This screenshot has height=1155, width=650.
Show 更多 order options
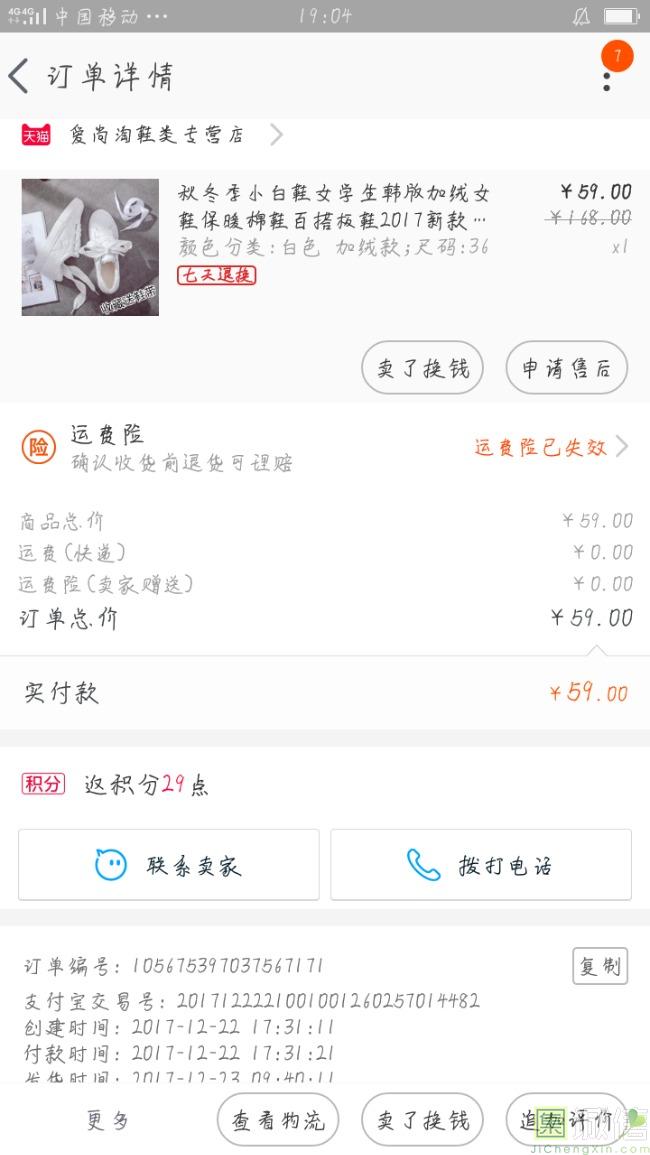[x=107, y=1120]
